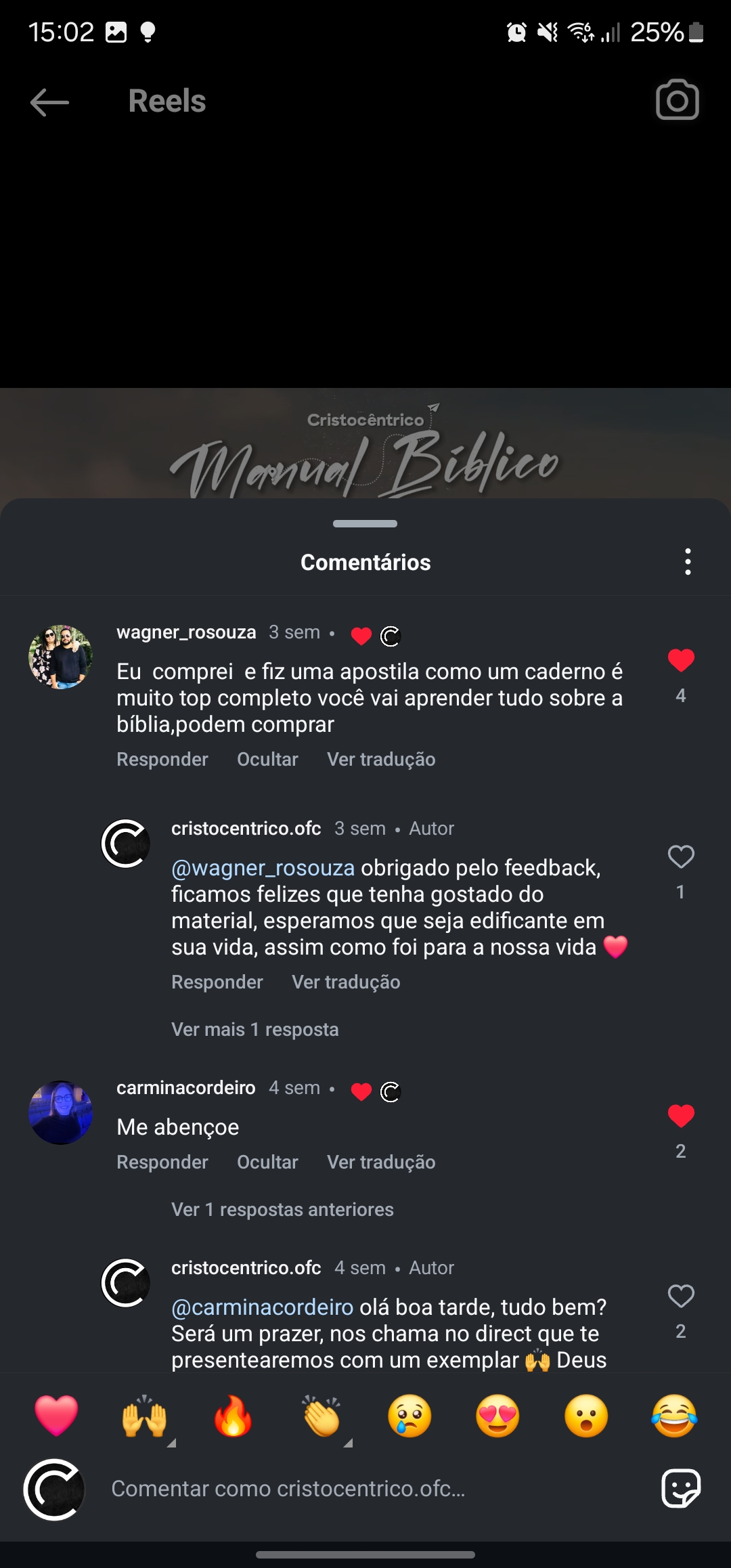React with the crying face emoji
The width and height of the screenshot is (731, 1568).
coord(409,1416)
